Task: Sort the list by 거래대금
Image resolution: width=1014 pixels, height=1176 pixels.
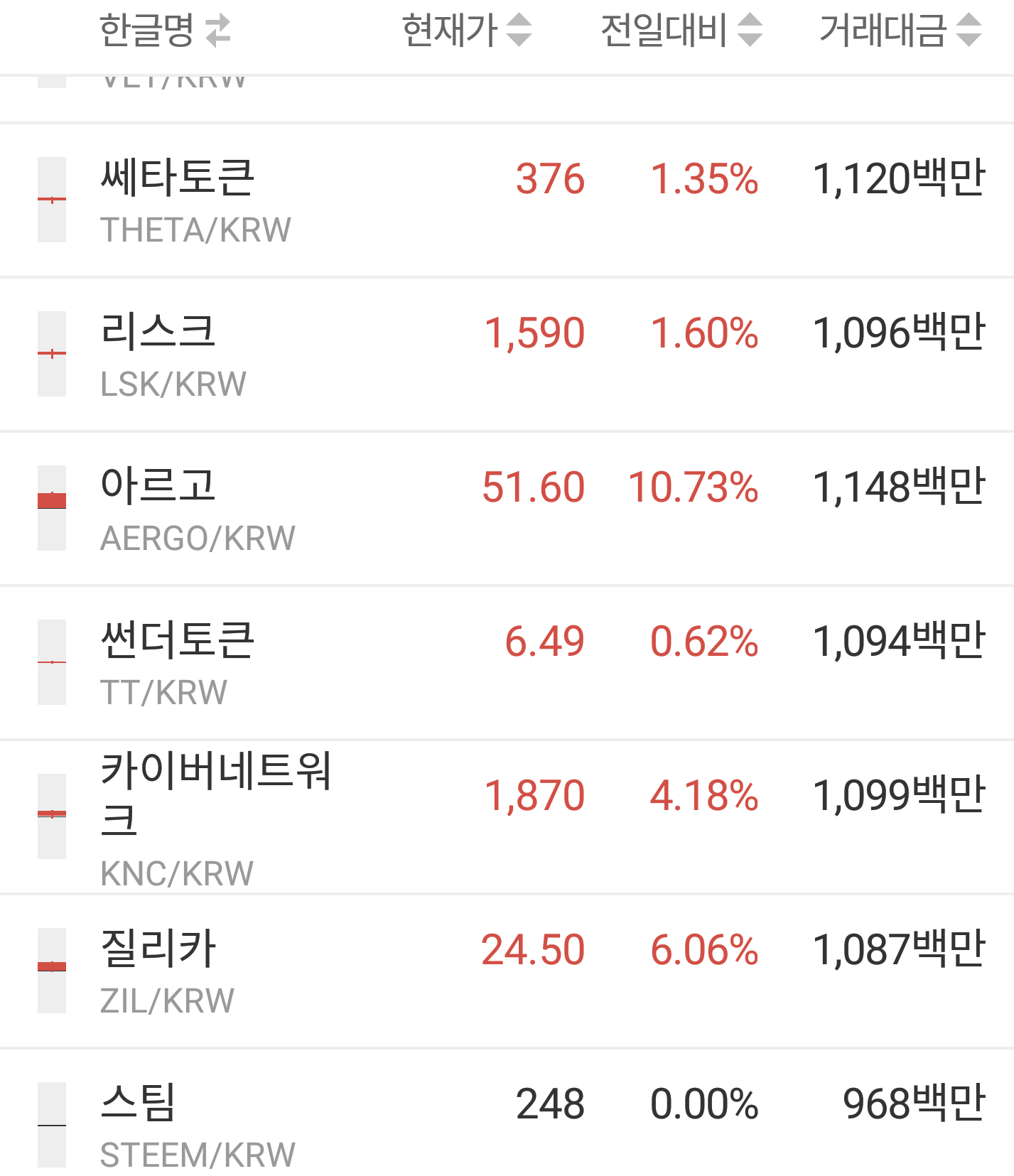Action: (900, 31)
